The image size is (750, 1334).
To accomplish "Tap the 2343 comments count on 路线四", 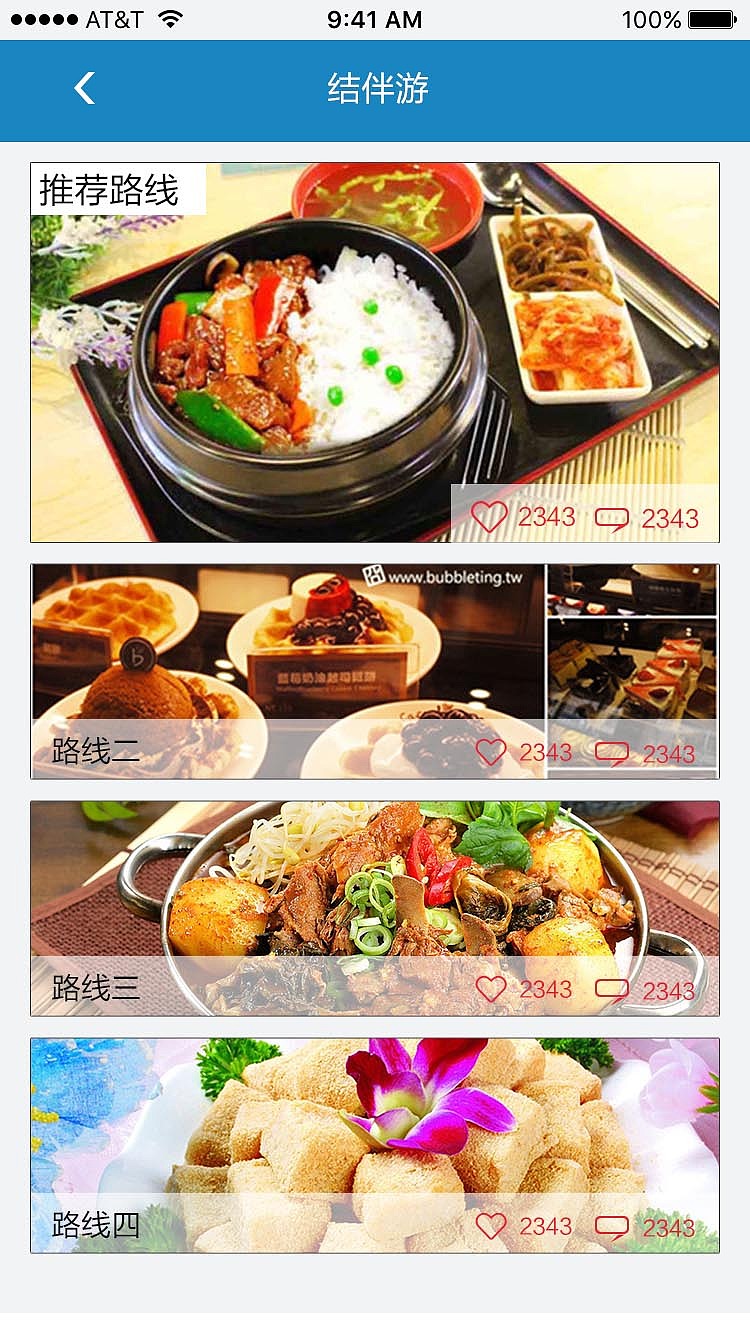I will [x=670, y=1226].
